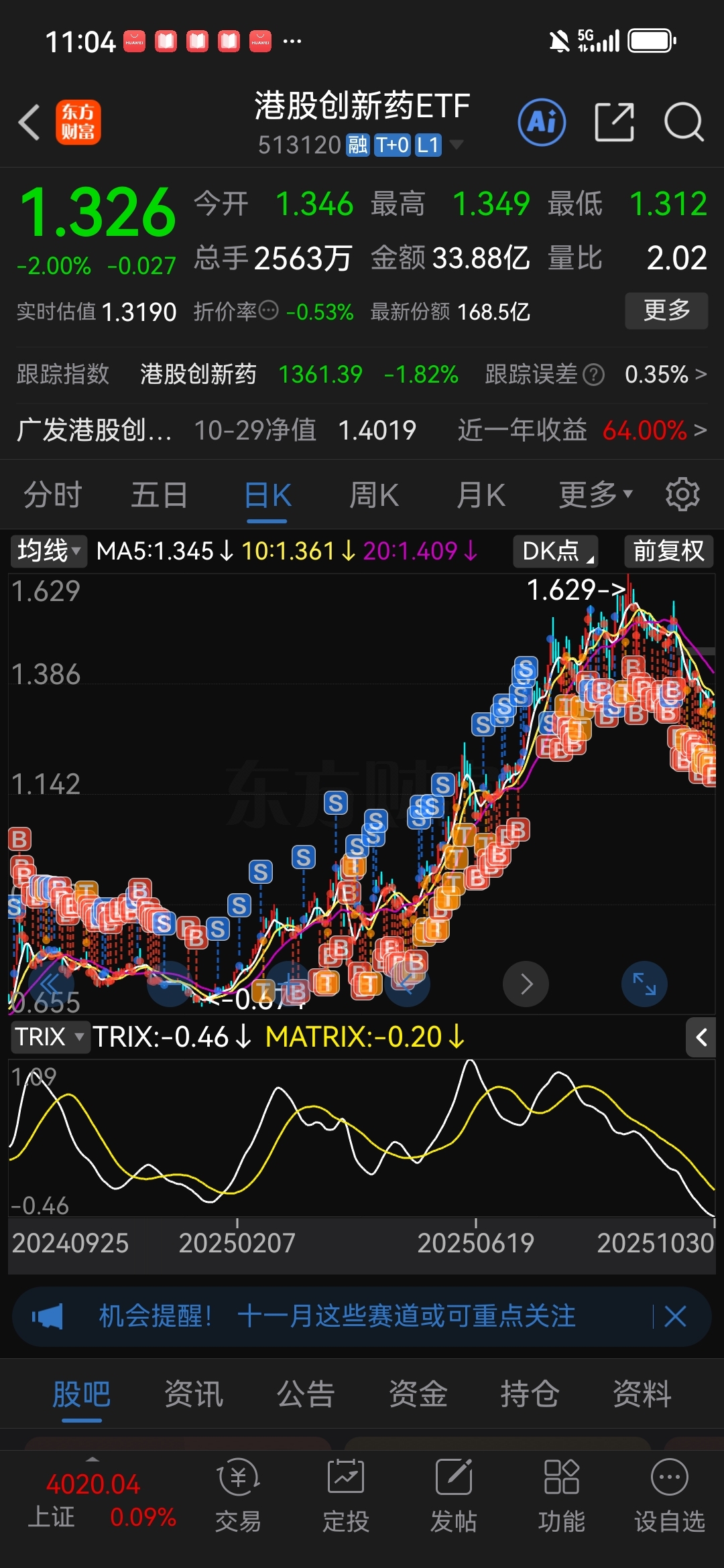The image size is (724, 1568).
Task: Dismiss the 机会提醒 banner
Action: (x=675, y=1317)
